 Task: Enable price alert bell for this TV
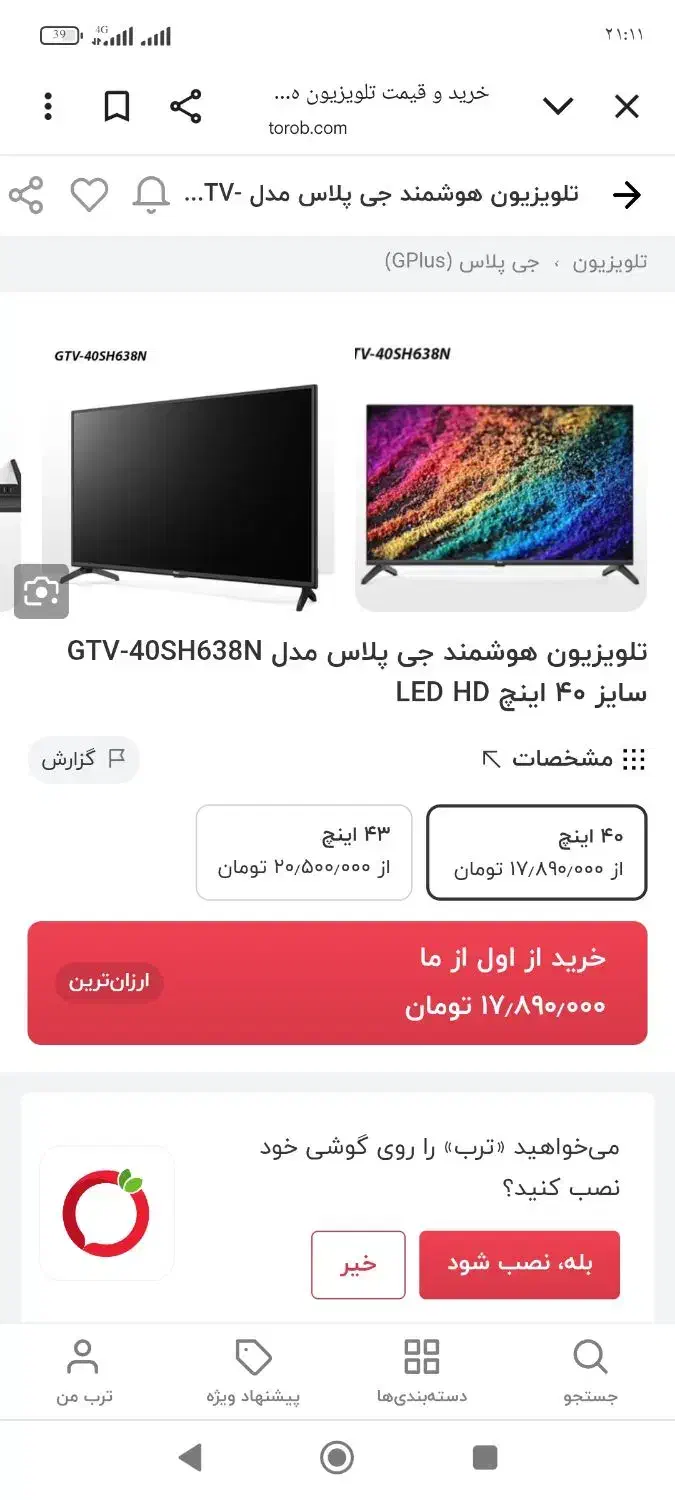coord(151,195)
